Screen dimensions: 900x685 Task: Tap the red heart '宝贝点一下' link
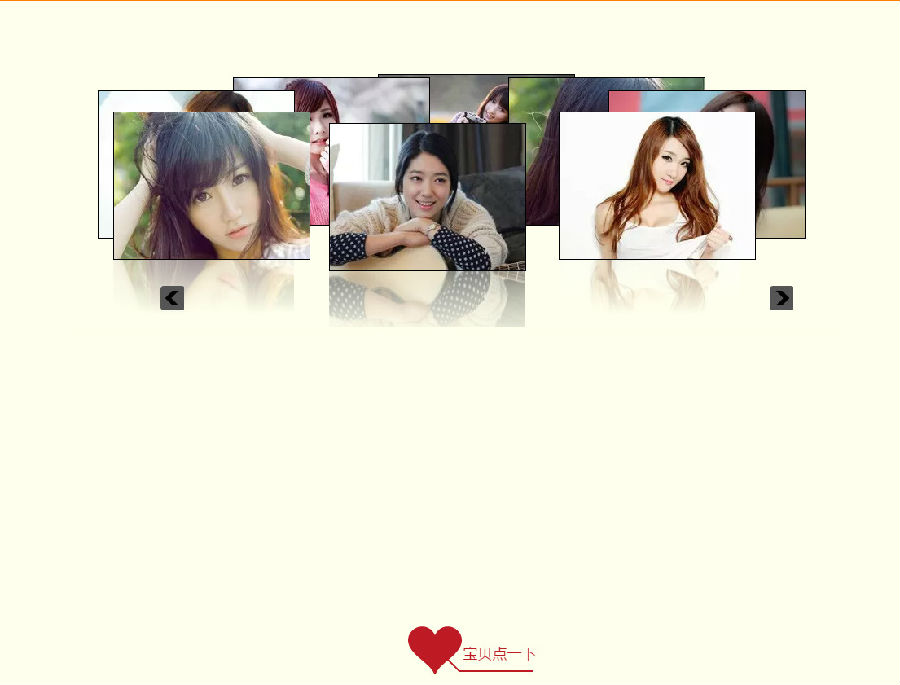pos(470,650)
